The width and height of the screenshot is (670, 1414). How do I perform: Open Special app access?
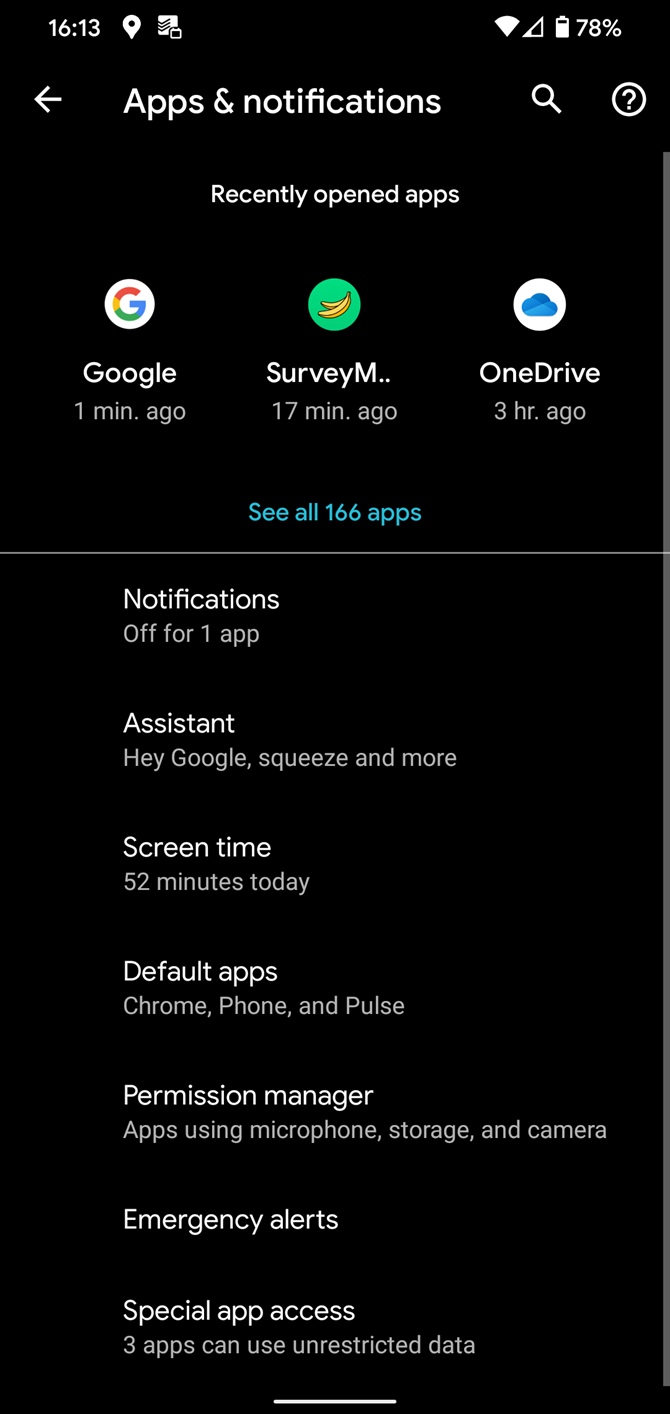335,1327
